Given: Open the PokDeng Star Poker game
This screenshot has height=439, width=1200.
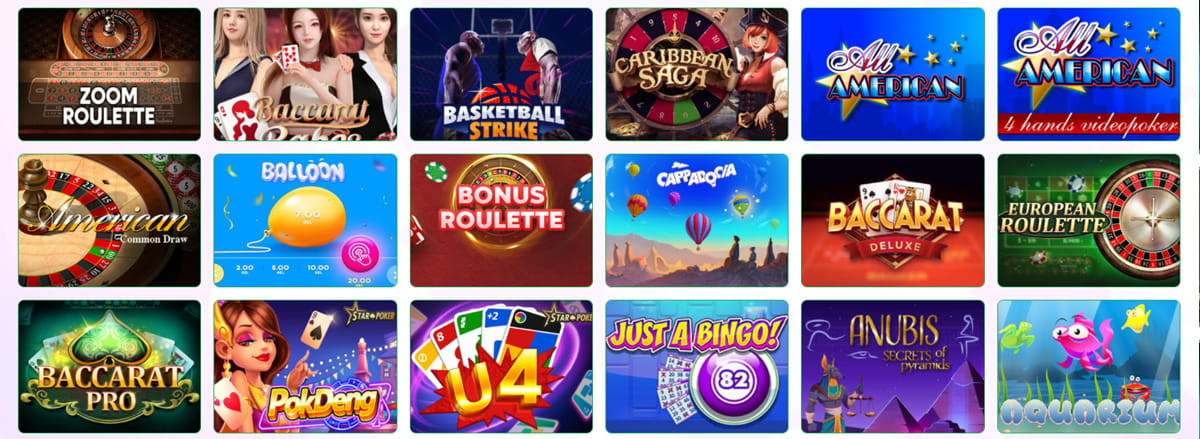Looking at the screenshot, I should [x=305, y=366].
